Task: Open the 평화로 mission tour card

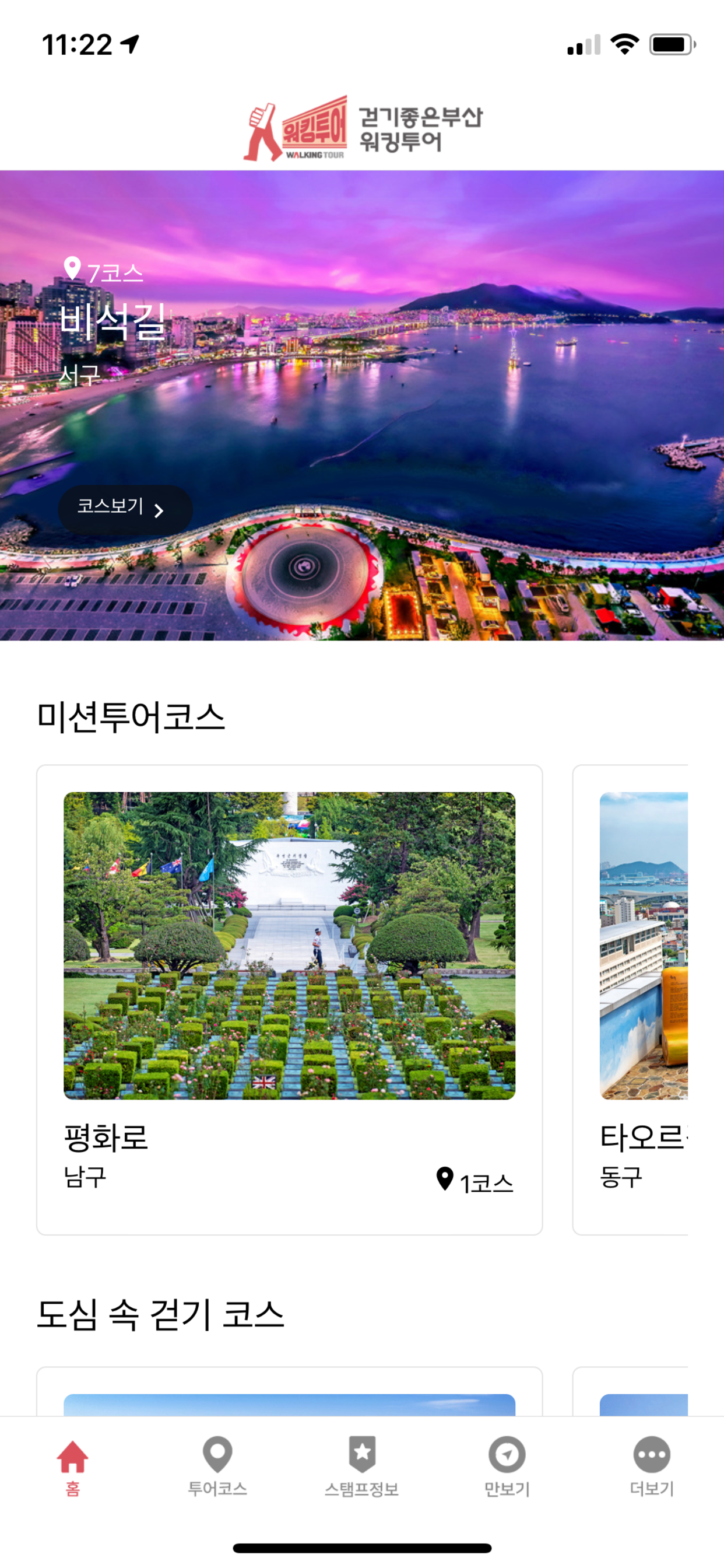Action: 289,998
